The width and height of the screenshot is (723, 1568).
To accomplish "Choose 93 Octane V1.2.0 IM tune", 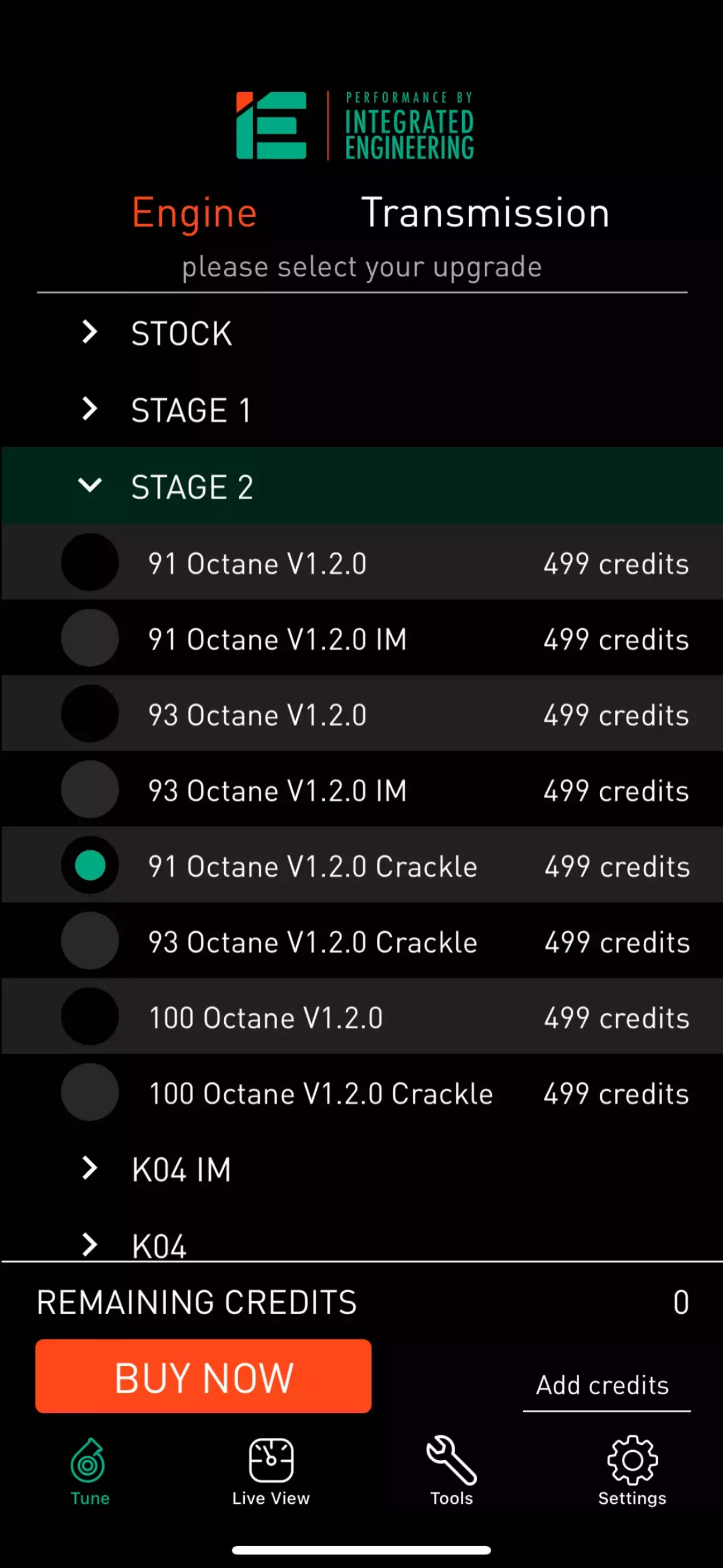I will tap(361, 790).
